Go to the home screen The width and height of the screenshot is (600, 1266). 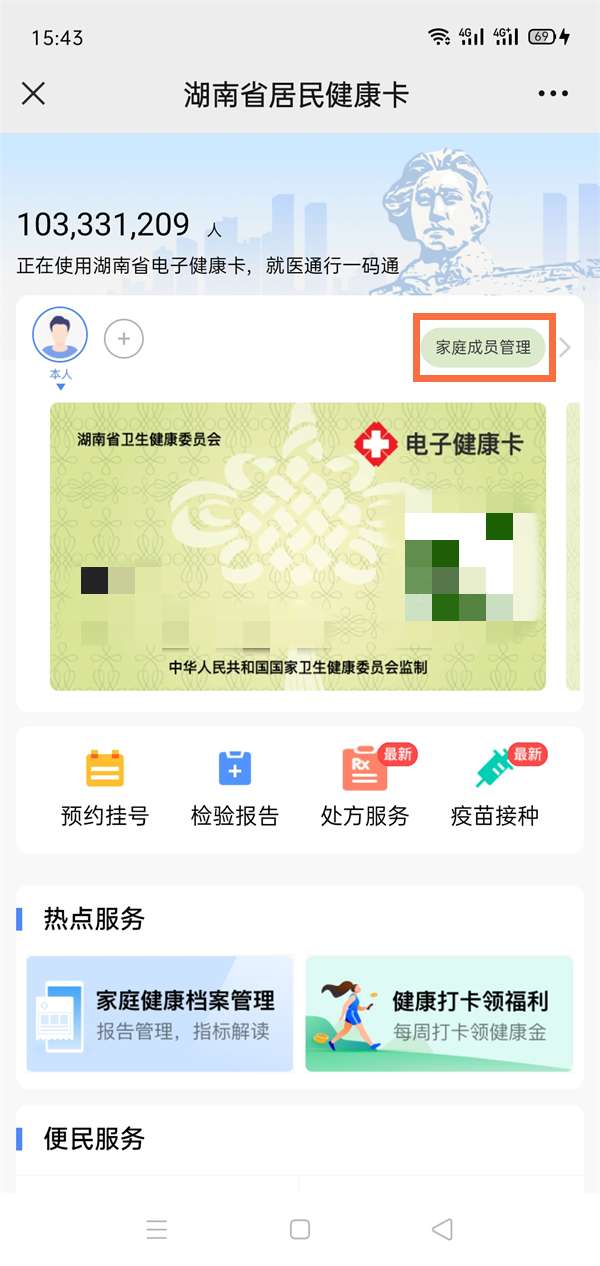(299, 1229)
